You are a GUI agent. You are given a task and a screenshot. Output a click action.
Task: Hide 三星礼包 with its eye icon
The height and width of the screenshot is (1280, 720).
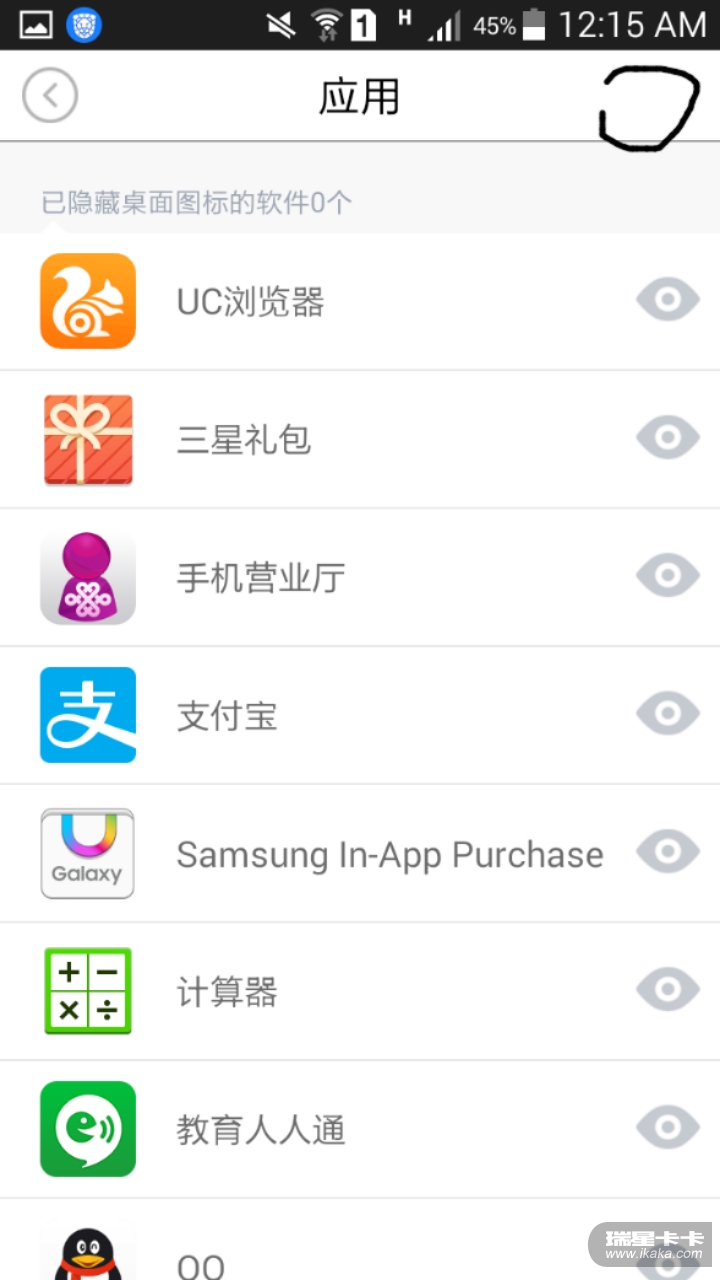pyautogui.click(x=668, y=438)
